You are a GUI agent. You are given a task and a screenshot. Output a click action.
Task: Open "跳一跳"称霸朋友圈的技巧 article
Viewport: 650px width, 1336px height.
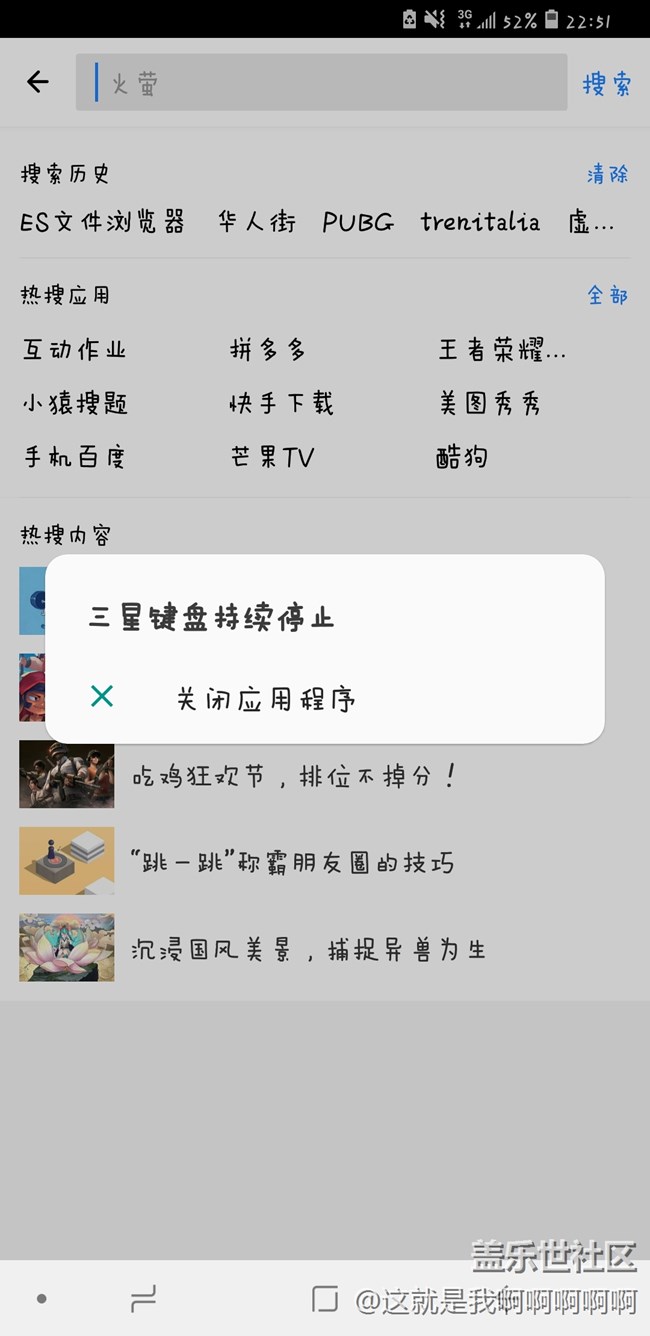pos(292,862)
